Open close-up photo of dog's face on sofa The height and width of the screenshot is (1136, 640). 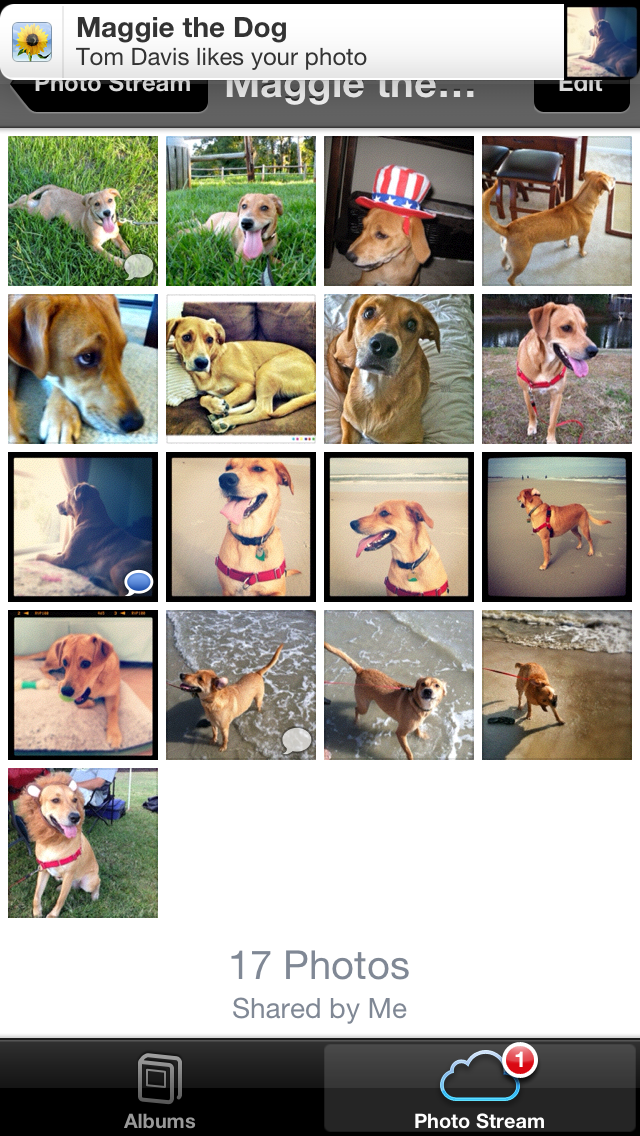pos(83,369)
